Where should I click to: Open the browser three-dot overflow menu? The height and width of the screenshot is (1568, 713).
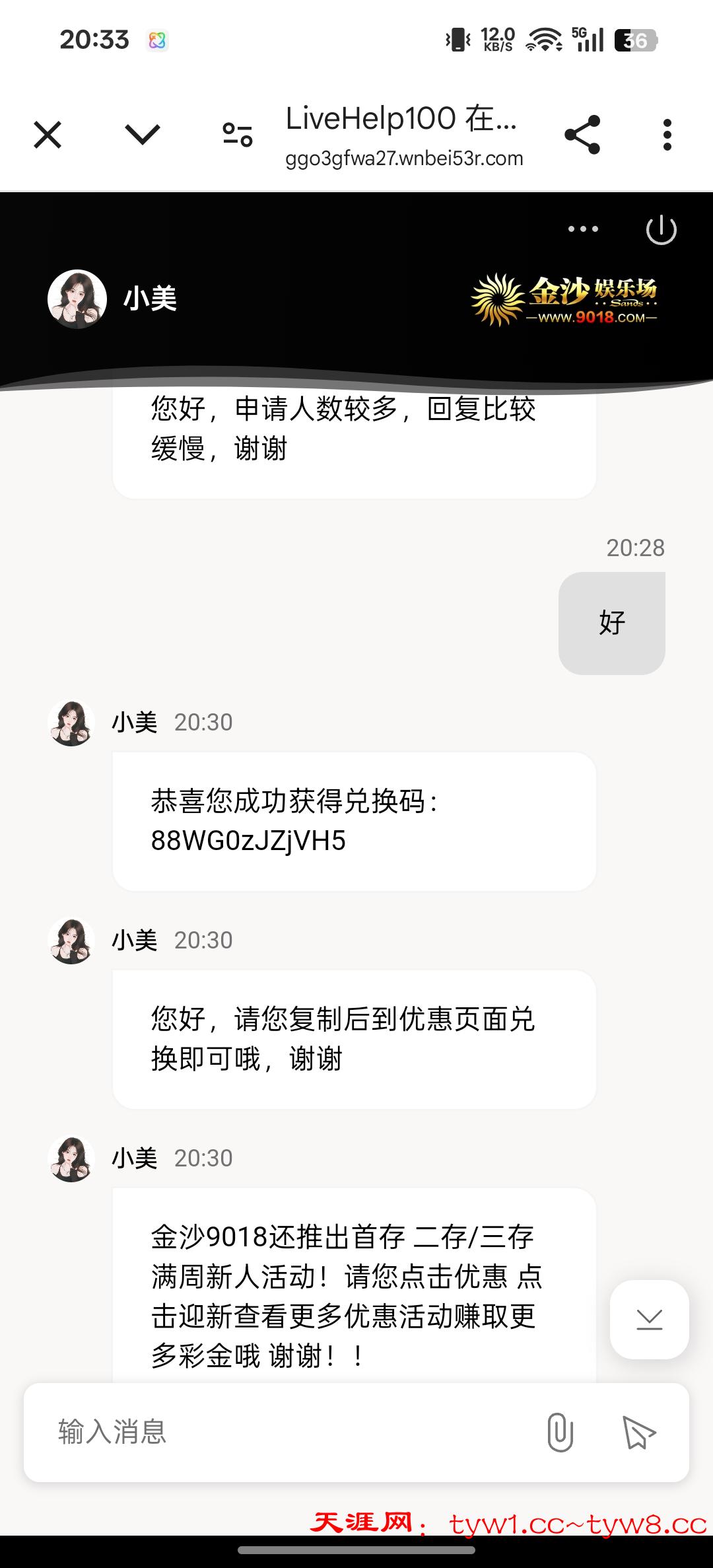tap(667, 135)
